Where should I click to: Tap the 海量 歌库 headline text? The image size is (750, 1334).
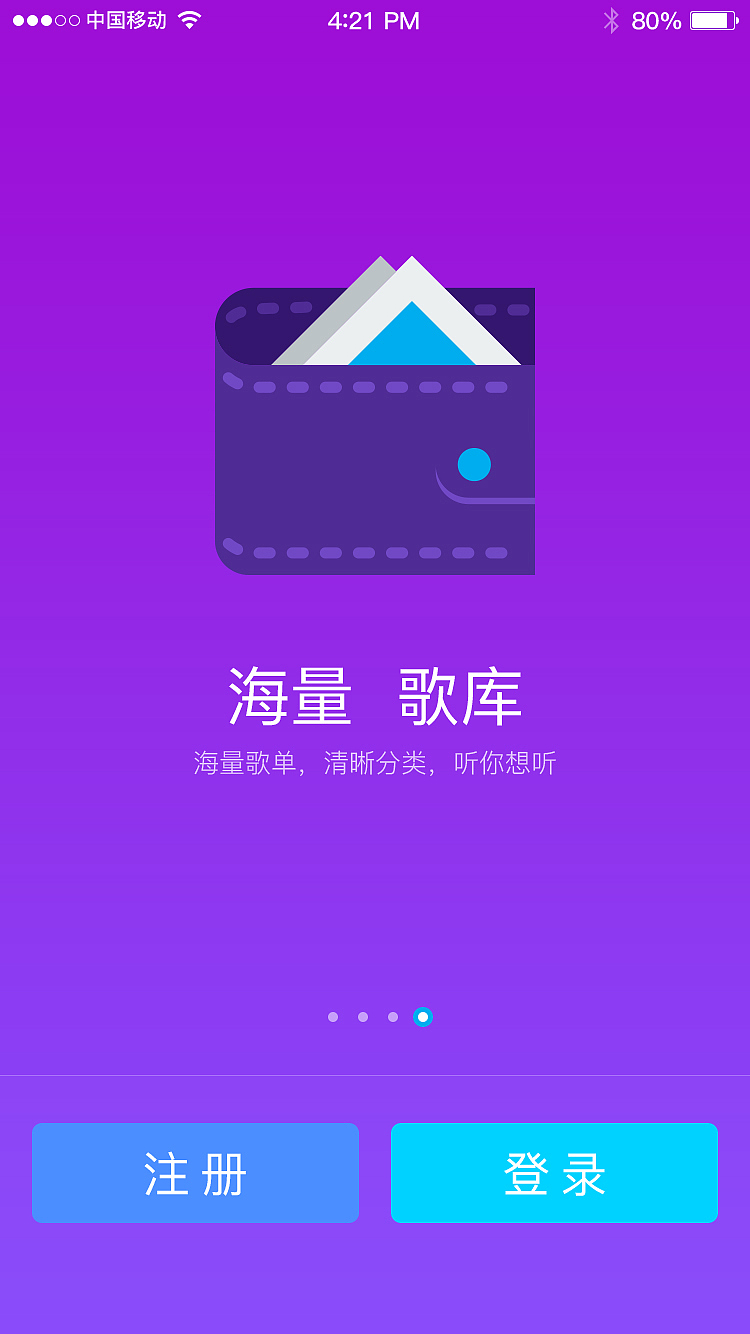point(375,697)
